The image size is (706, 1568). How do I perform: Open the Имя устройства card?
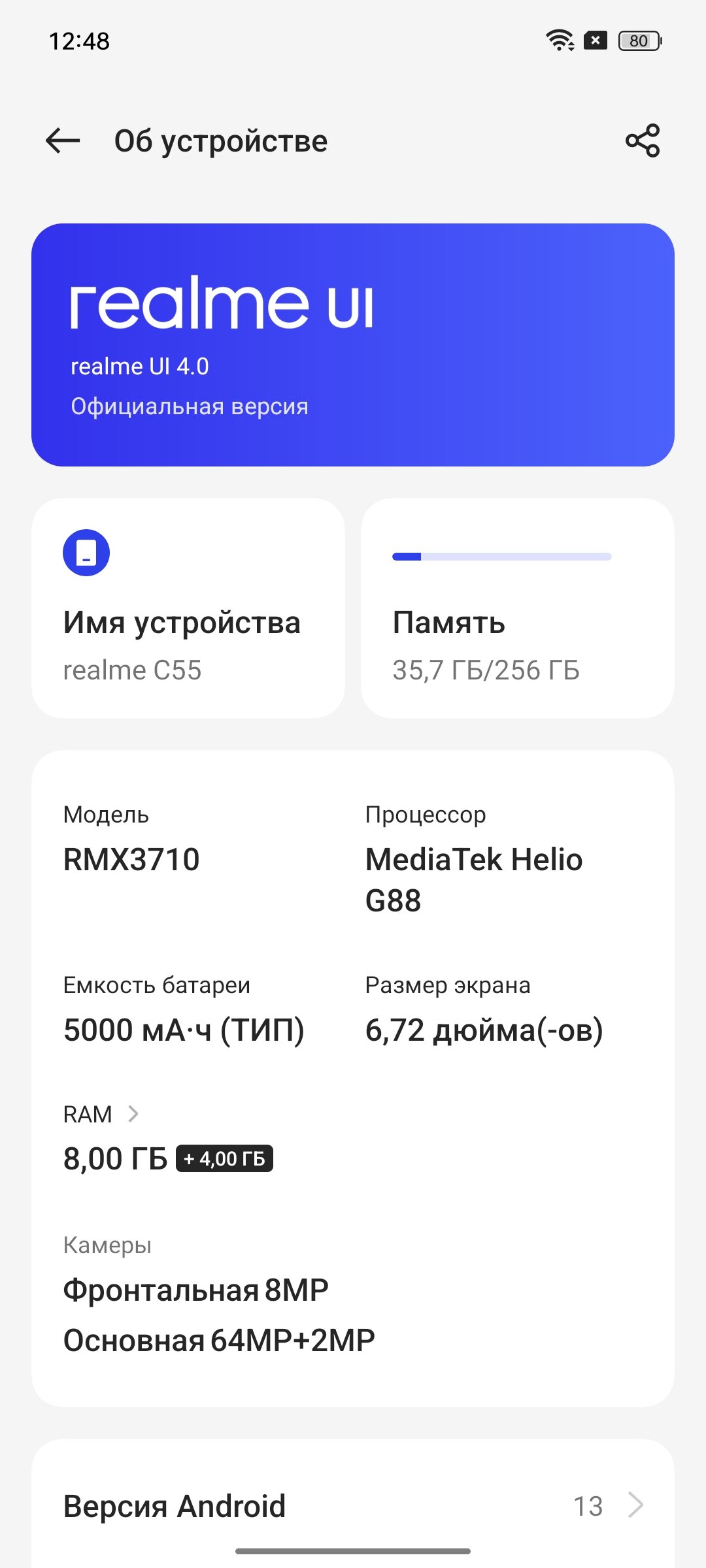pyautogui.click(x=188, y=608)
